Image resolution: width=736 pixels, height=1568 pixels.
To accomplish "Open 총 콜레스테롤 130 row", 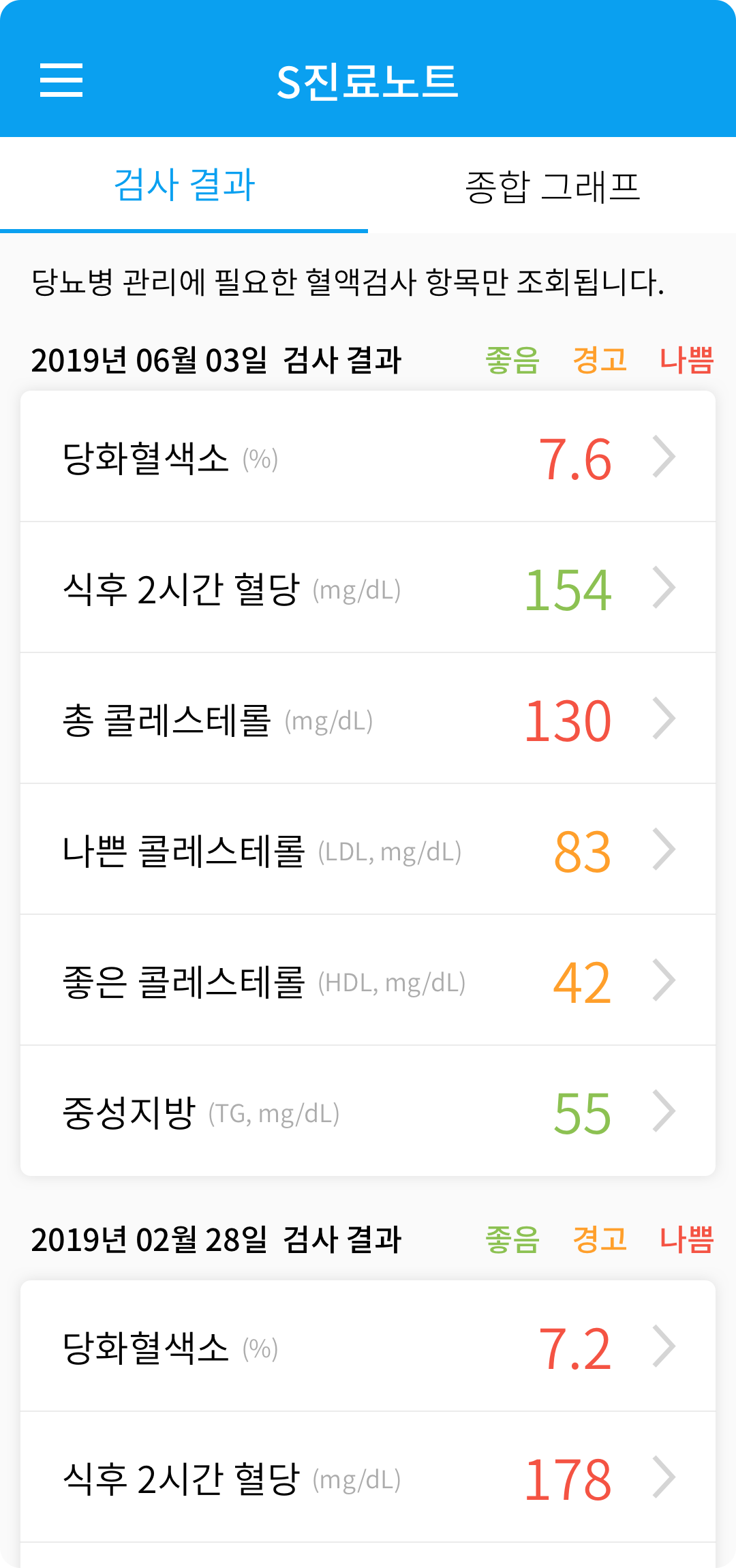I will (x=368, y=719).
